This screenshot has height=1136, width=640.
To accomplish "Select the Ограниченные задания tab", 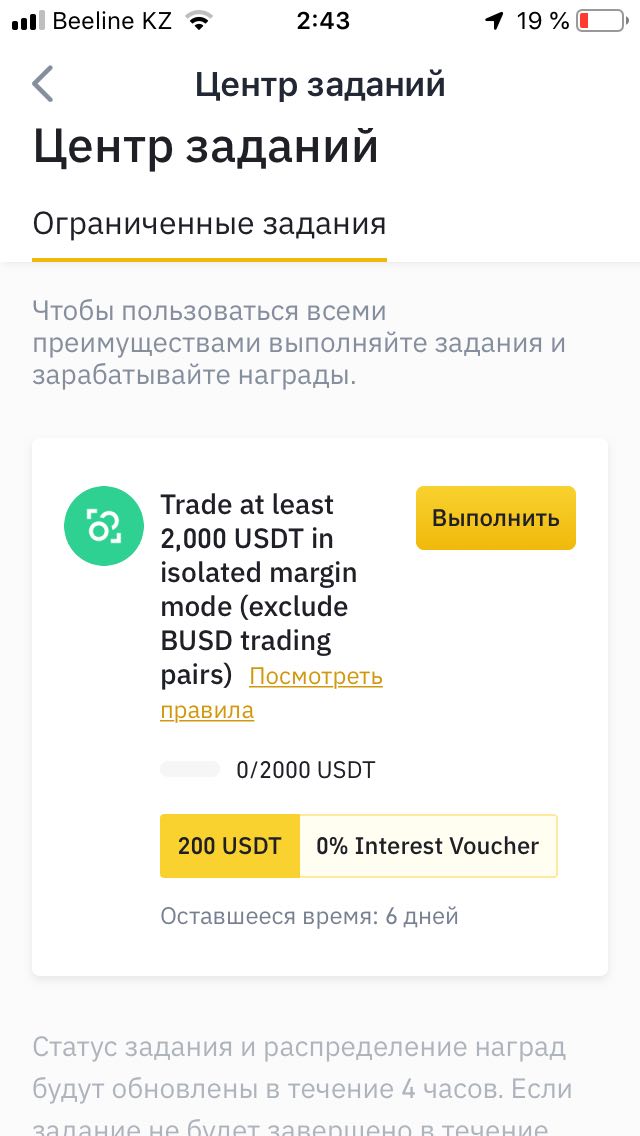I will [209, 224].
